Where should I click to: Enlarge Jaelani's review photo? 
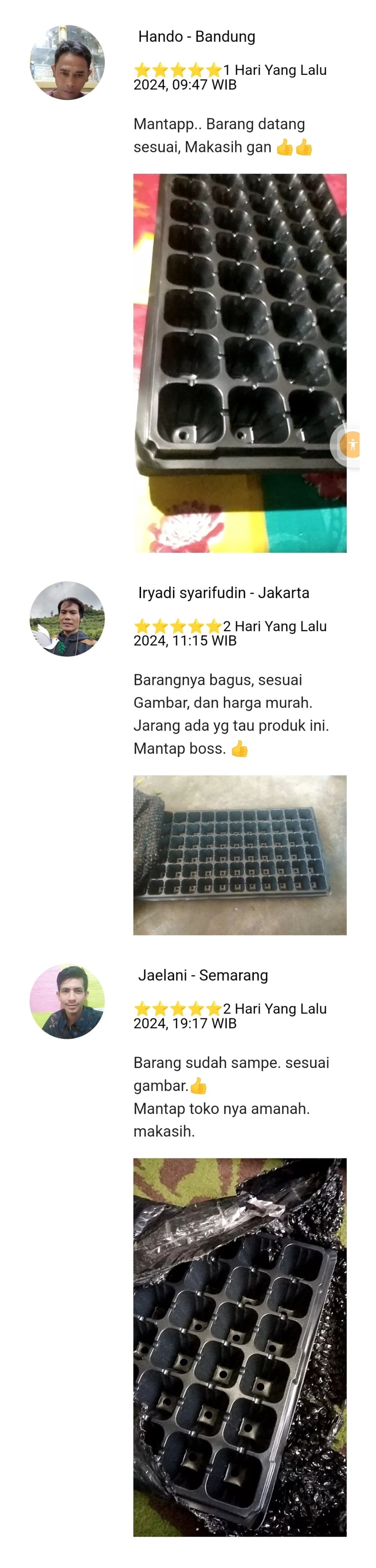240,1345
